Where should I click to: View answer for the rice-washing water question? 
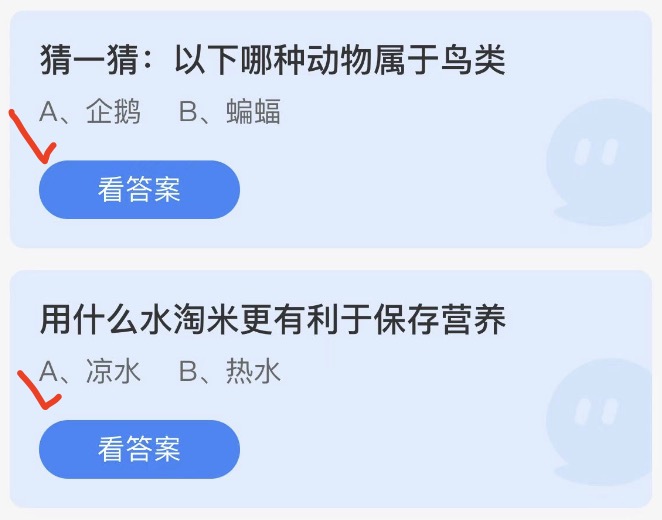[139, 449]
